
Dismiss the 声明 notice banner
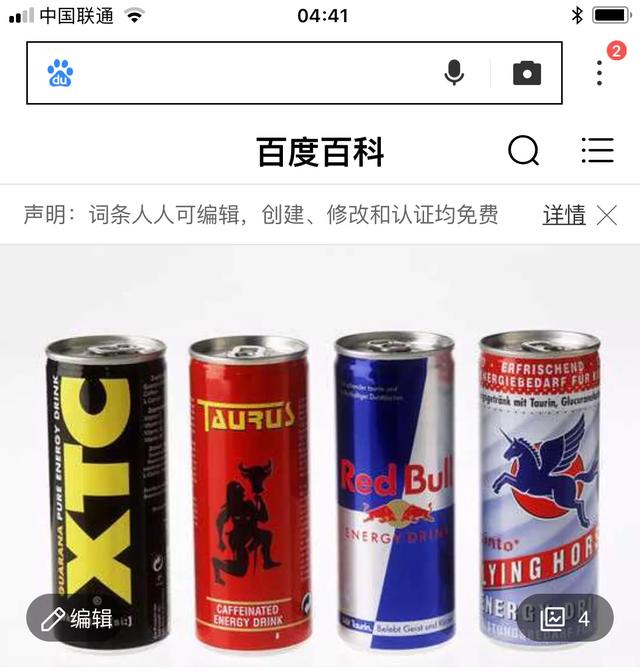607,215
